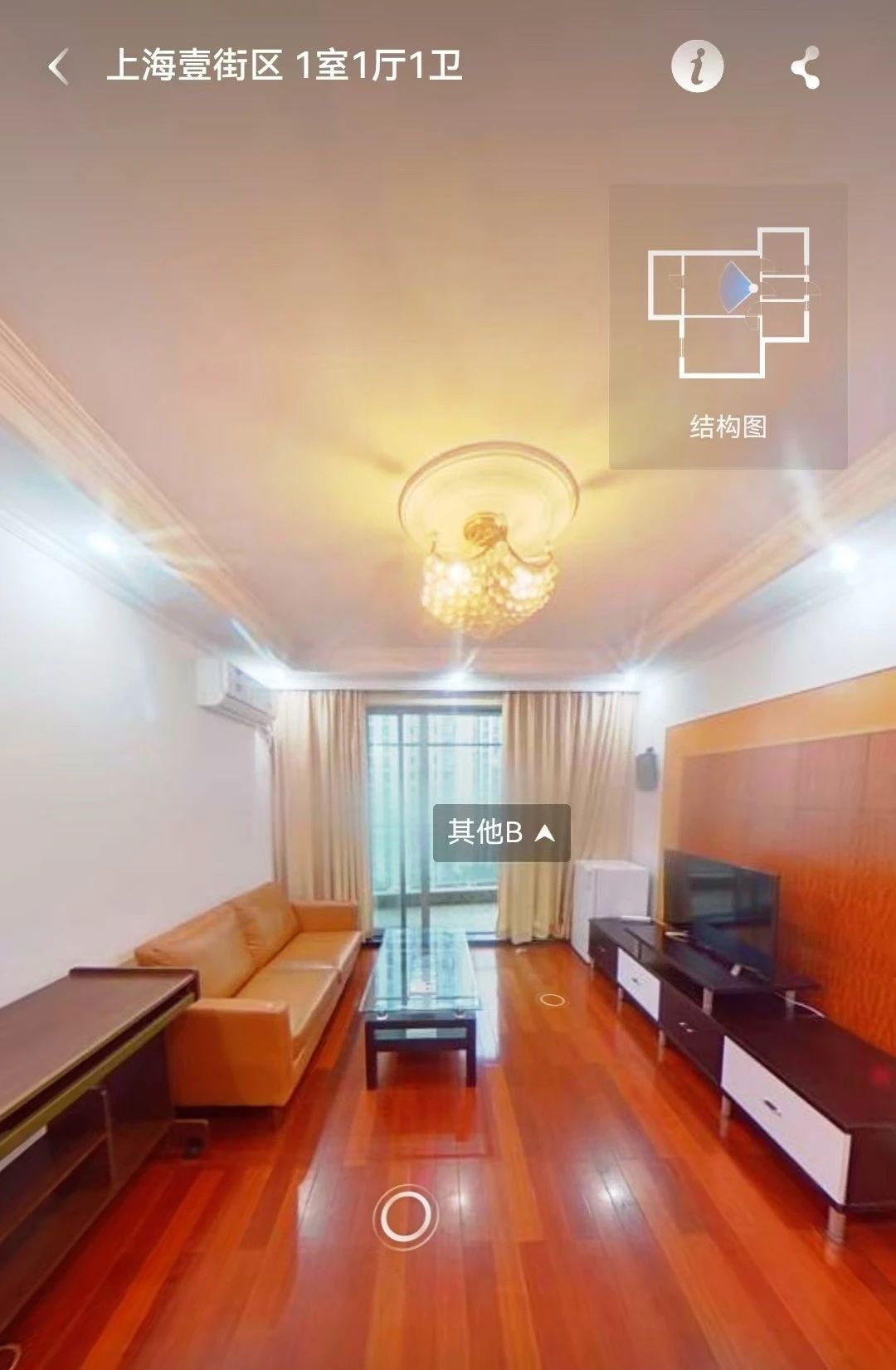Go back using the top-left arrow
Screen dimensions: 896x1370
point(58,67)
